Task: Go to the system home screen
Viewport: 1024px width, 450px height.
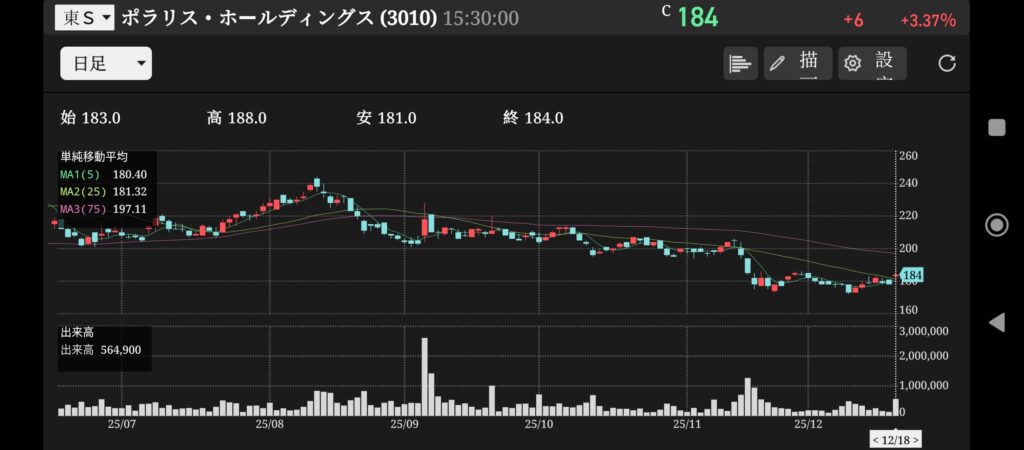Action: [x=996, y=224]
